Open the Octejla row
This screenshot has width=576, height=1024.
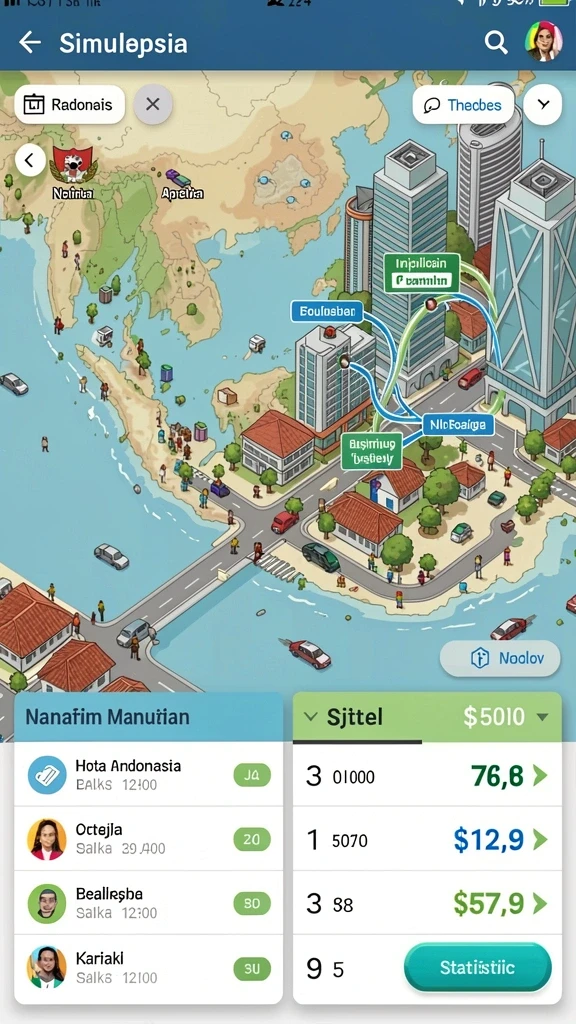148,839
